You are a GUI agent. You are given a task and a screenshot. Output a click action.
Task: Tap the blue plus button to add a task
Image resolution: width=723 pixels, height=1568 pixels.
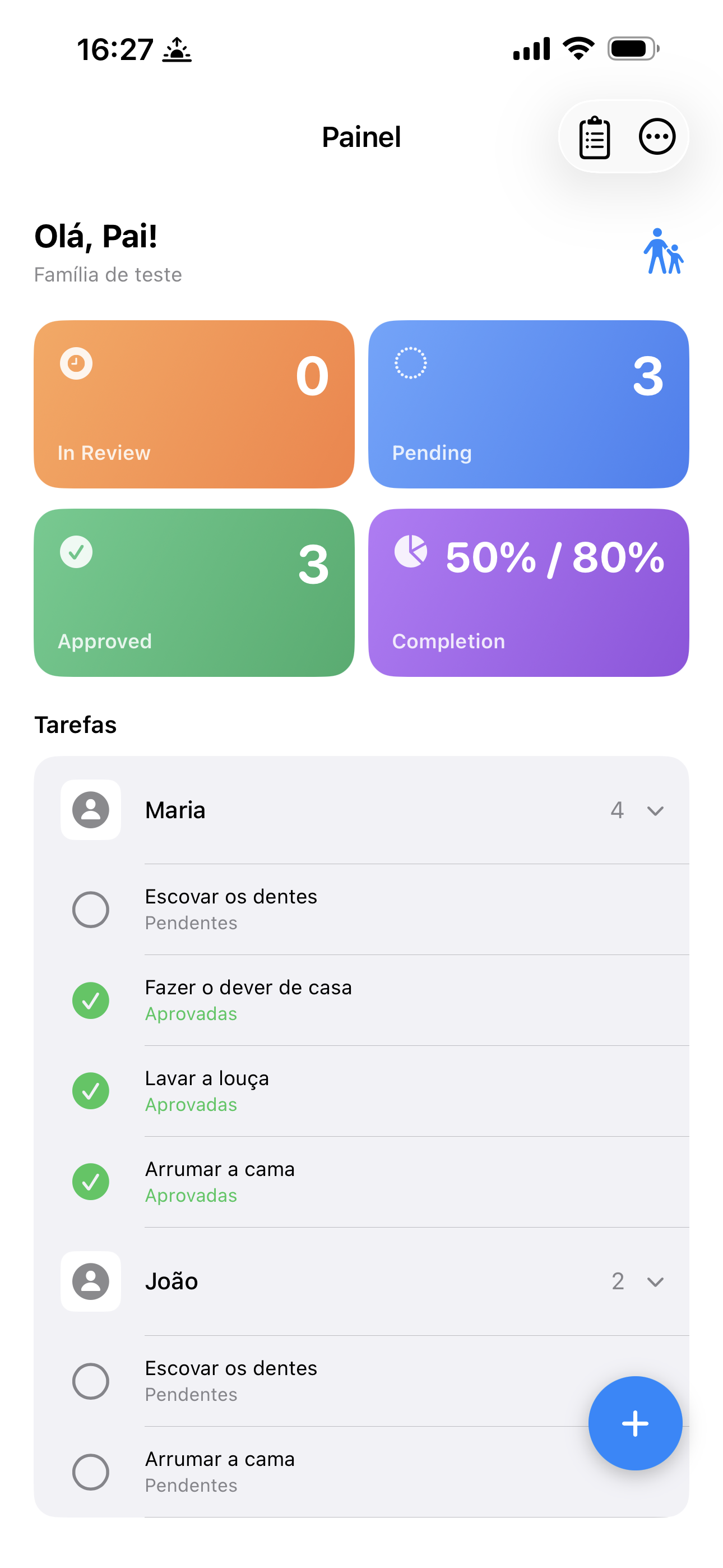tap(636, 1423)
